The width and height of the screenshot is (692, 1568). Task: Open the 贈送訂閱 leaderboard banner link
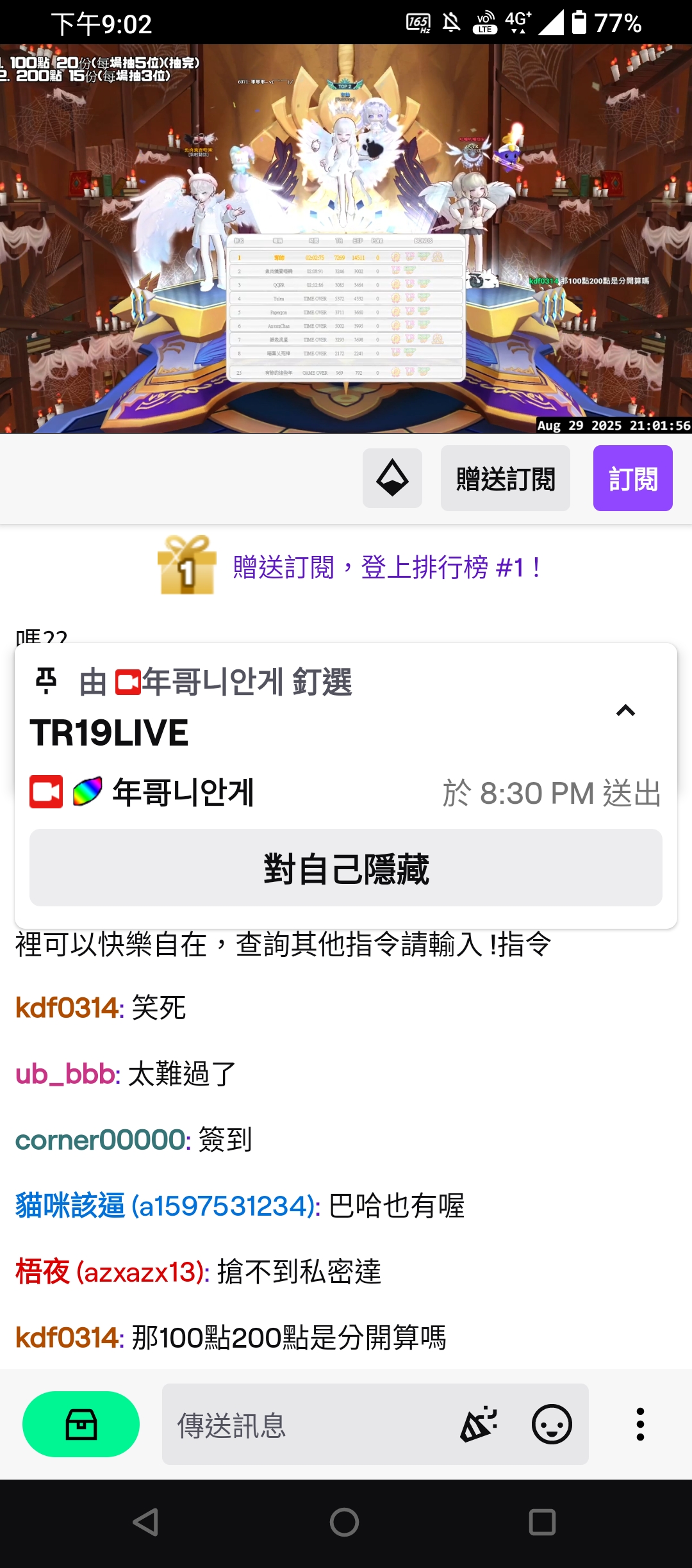tap(386, 567)
